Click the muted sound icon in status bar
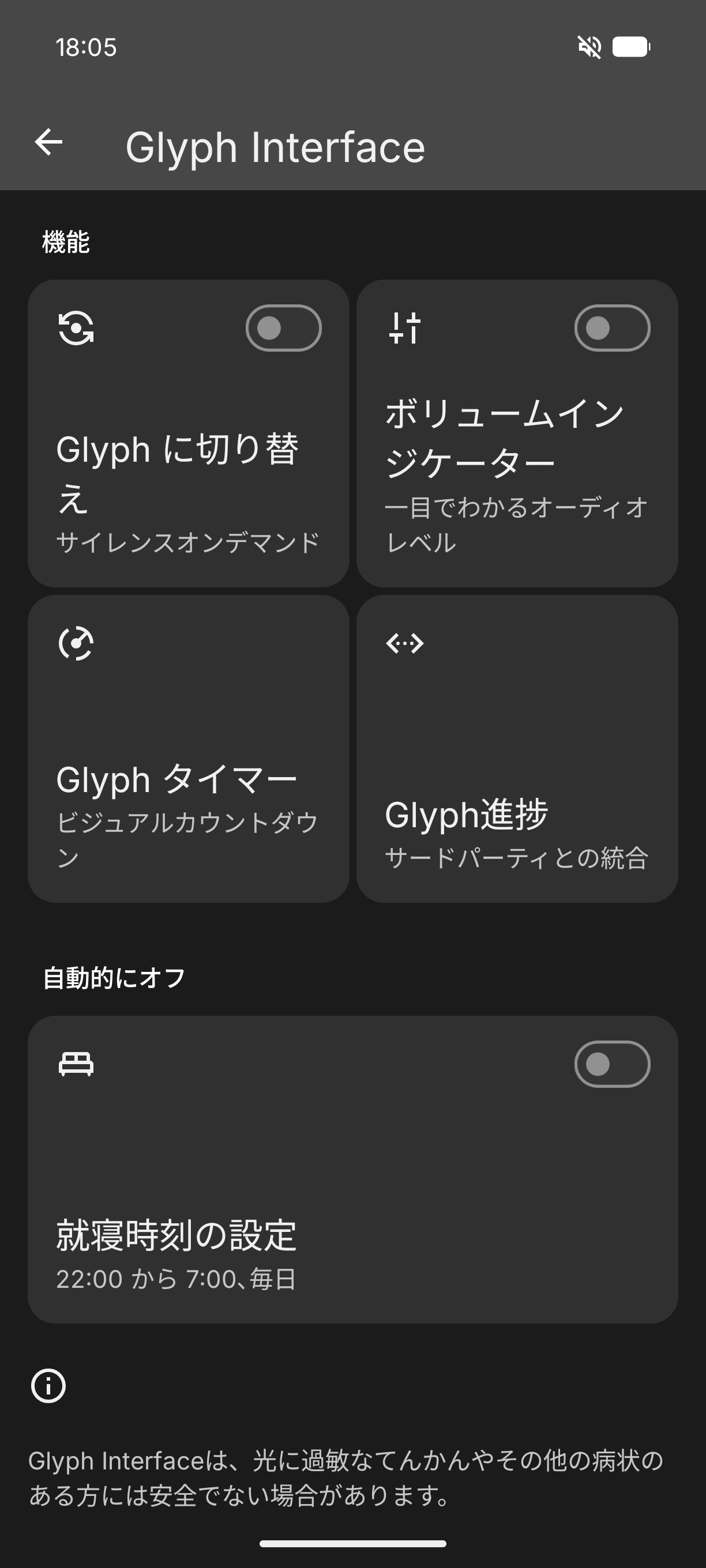The image size is (706, 1568). pos(588,46)
